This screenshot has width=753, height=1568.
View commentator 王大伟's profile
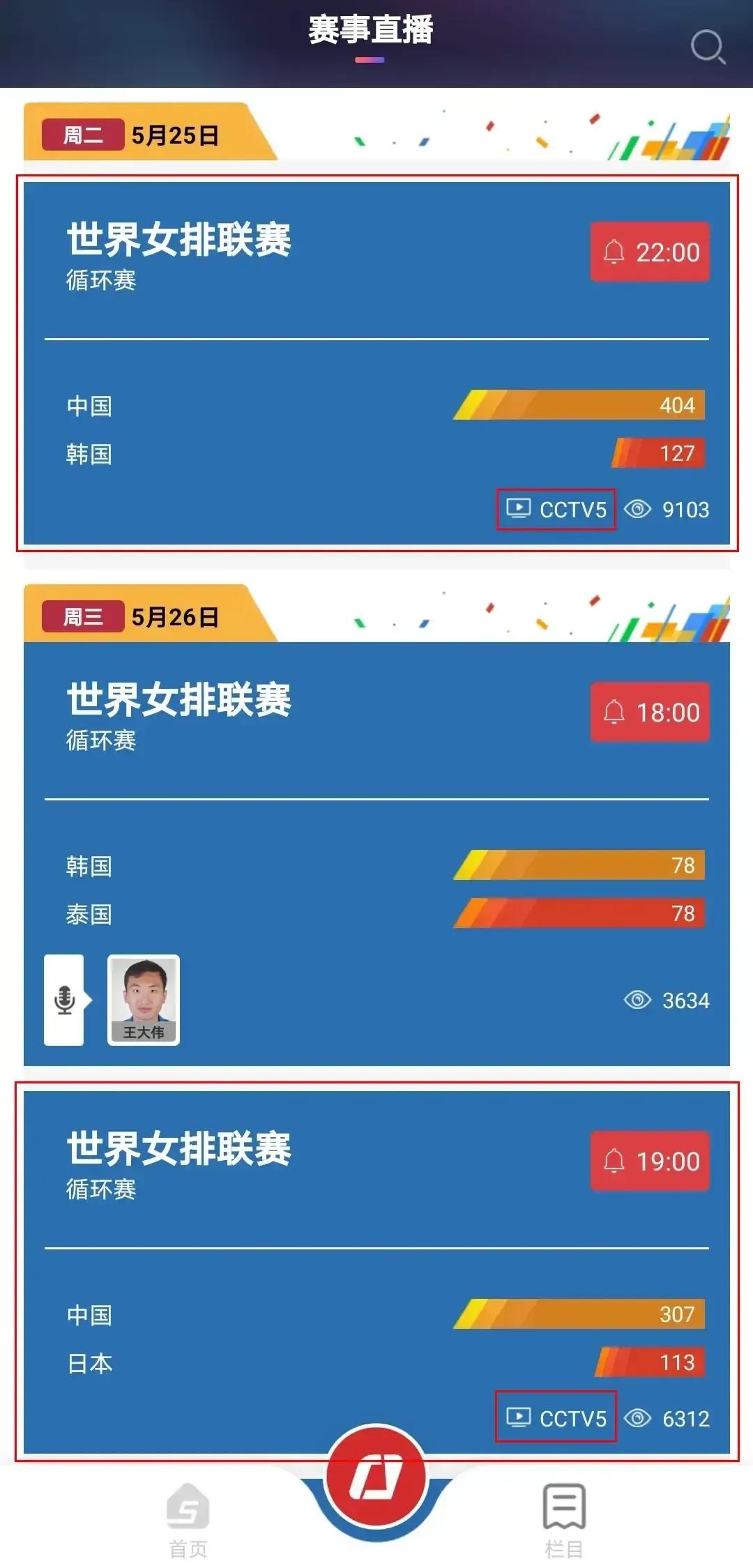144,999
